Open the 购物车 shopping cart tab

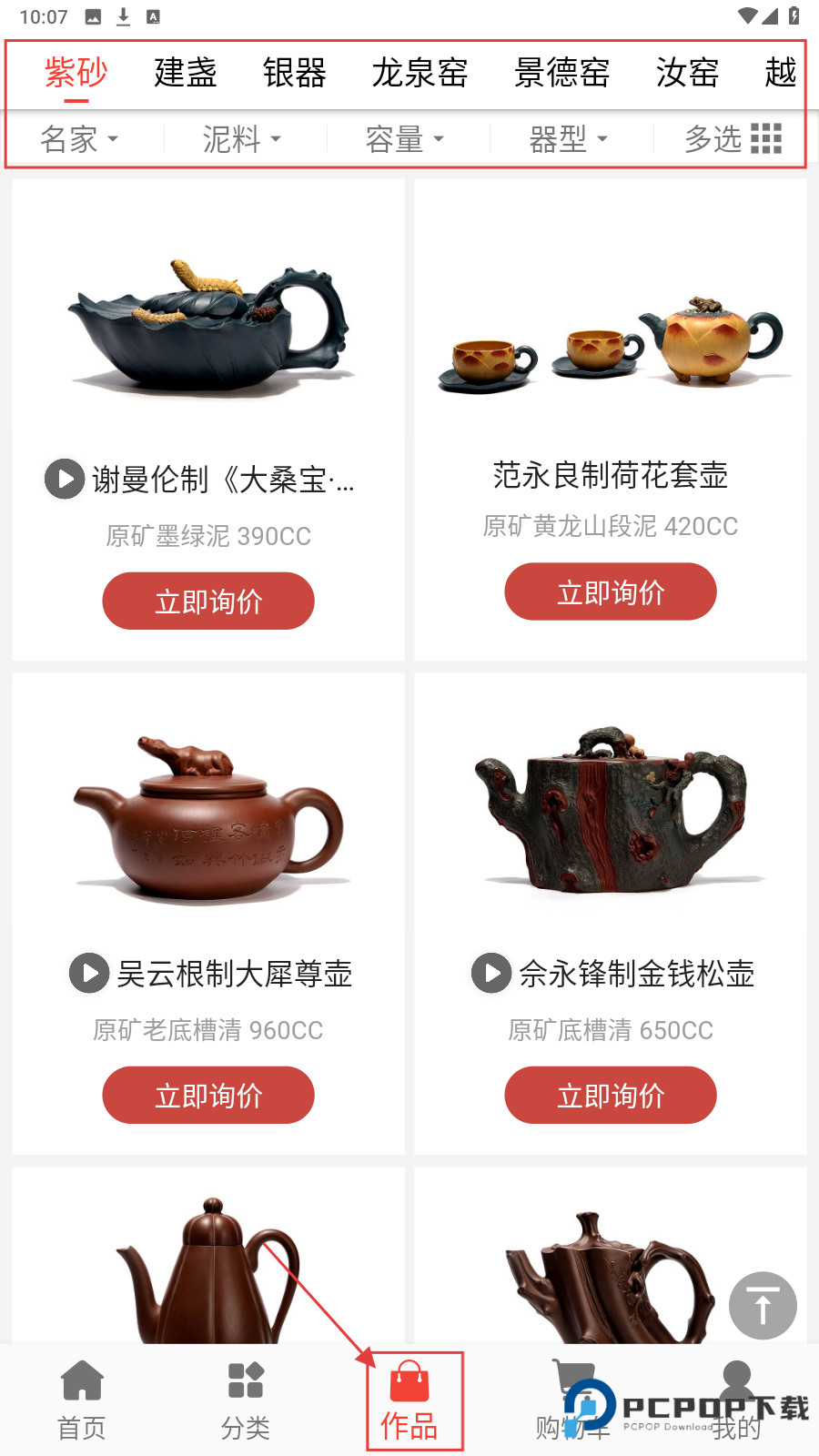[x=573, y=1401]
